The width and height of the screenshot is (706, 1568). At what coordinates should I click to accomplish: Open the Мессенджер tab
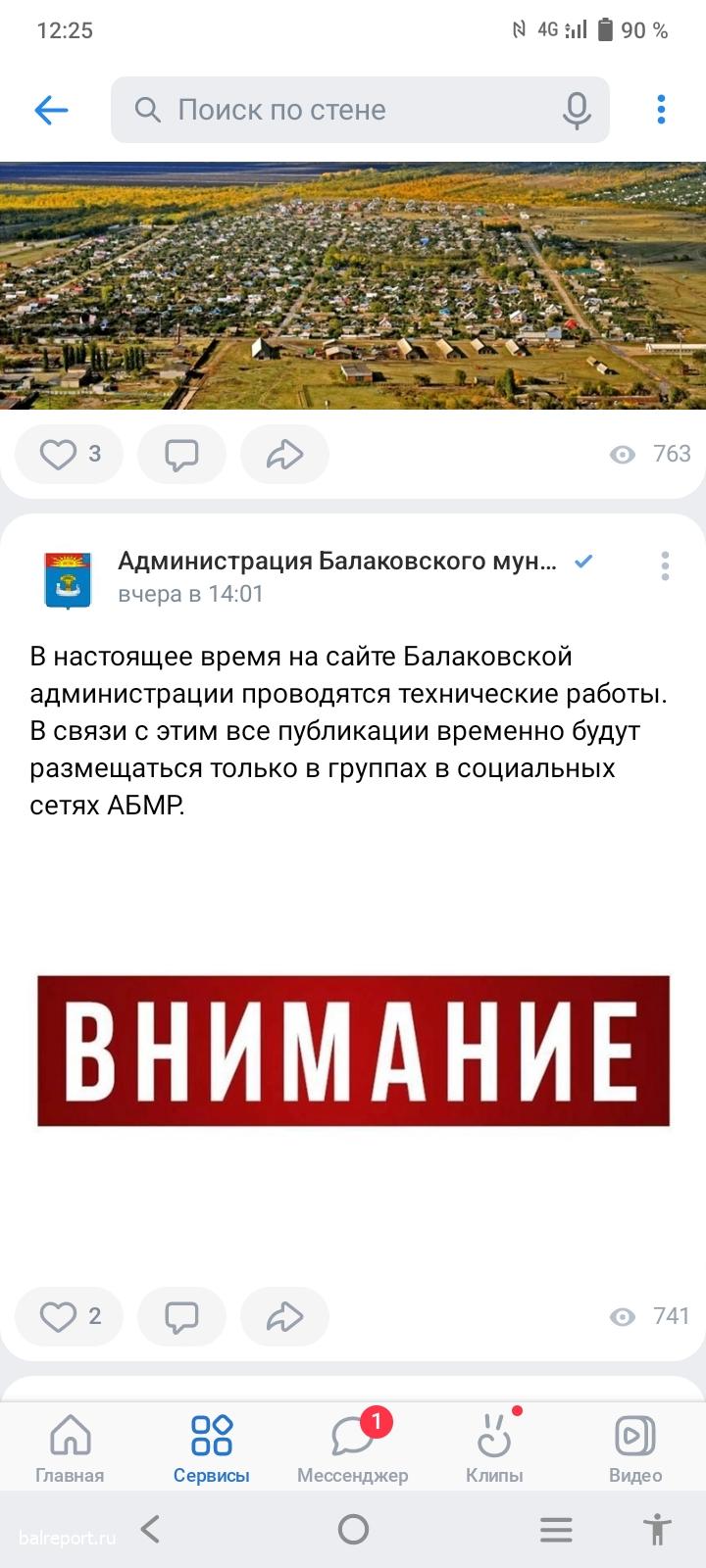click(x=353, y=1448)
